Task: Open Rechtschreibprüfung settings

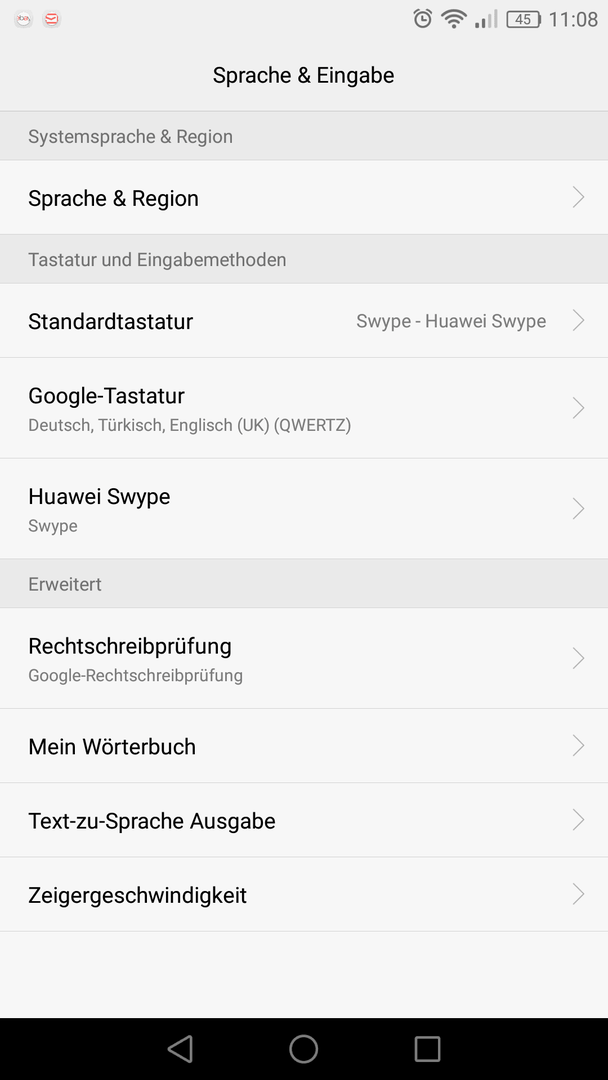Action: (304, 658)
